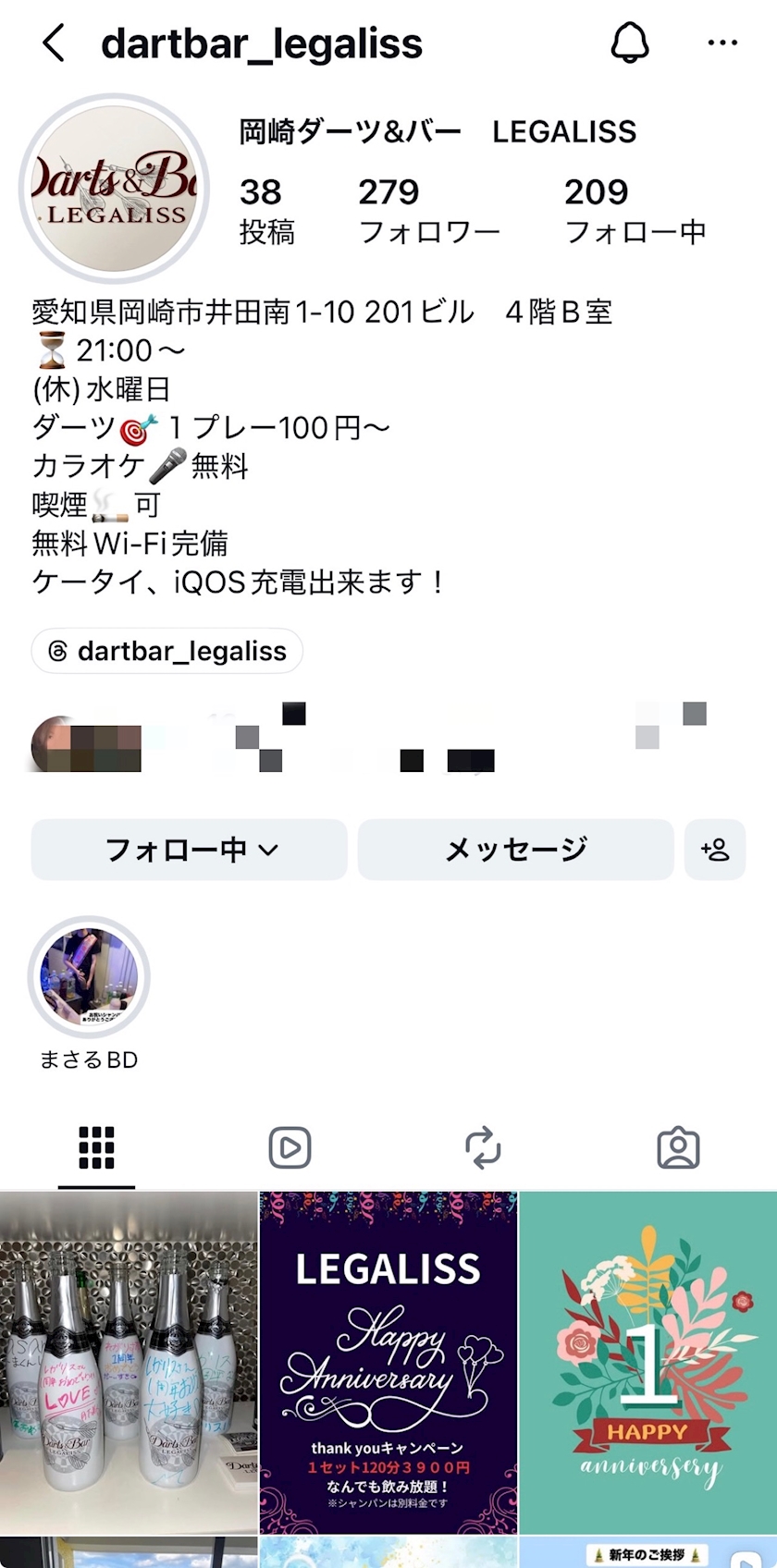Tap the フォロー中 dropdown button
The height and width of the screenshot is (1568, 777).
pyautogui.click(x=190, y=850)
